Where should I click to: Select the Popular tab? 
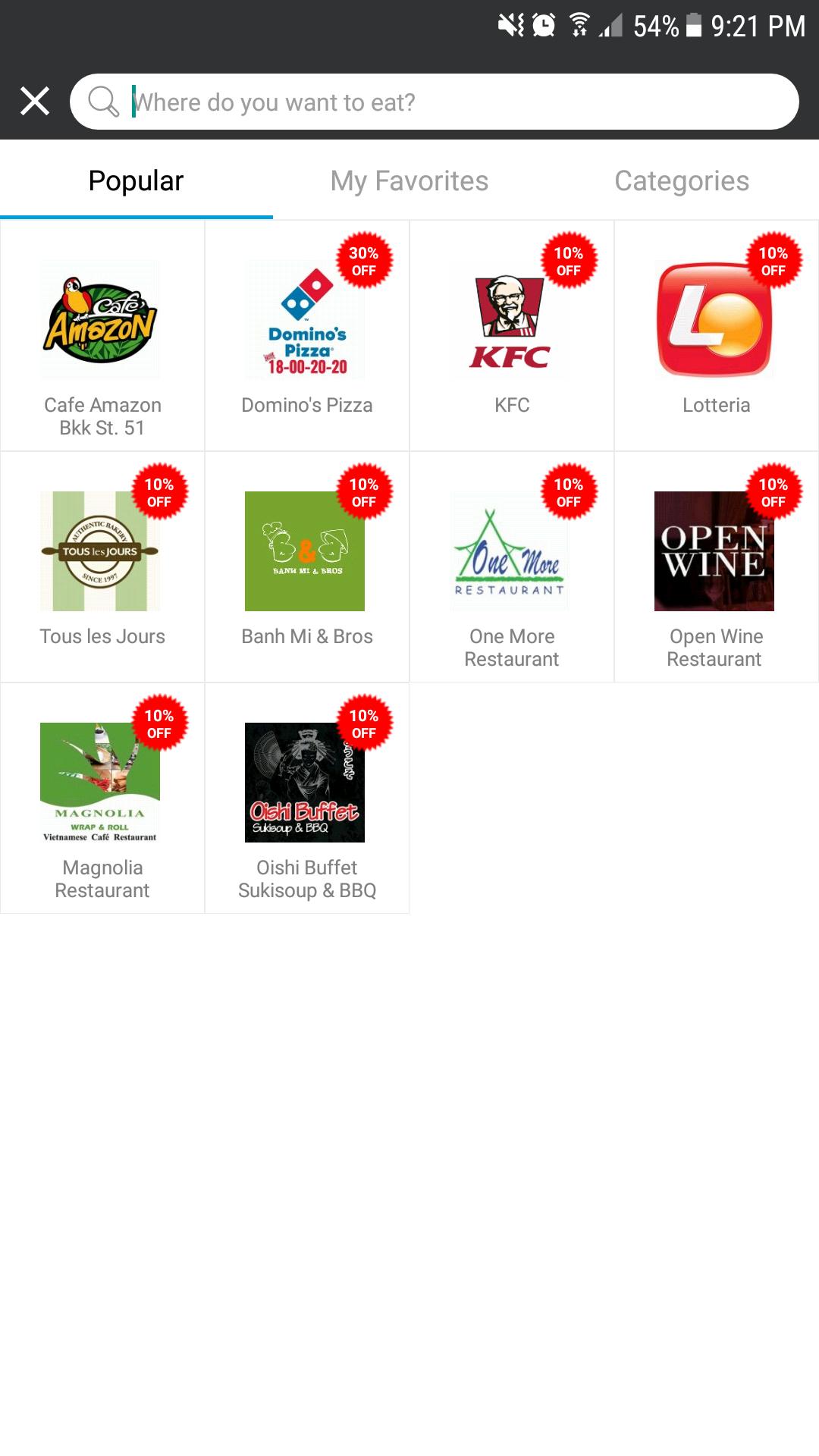point(136,181)
